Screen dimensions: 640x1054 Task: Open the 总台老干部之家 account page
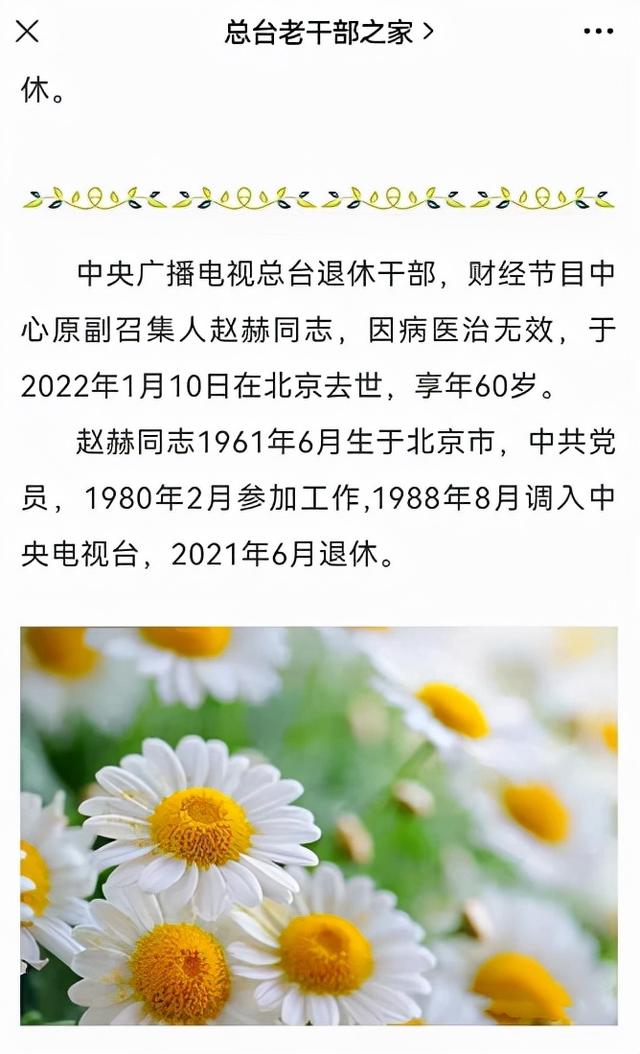[328, 32]
